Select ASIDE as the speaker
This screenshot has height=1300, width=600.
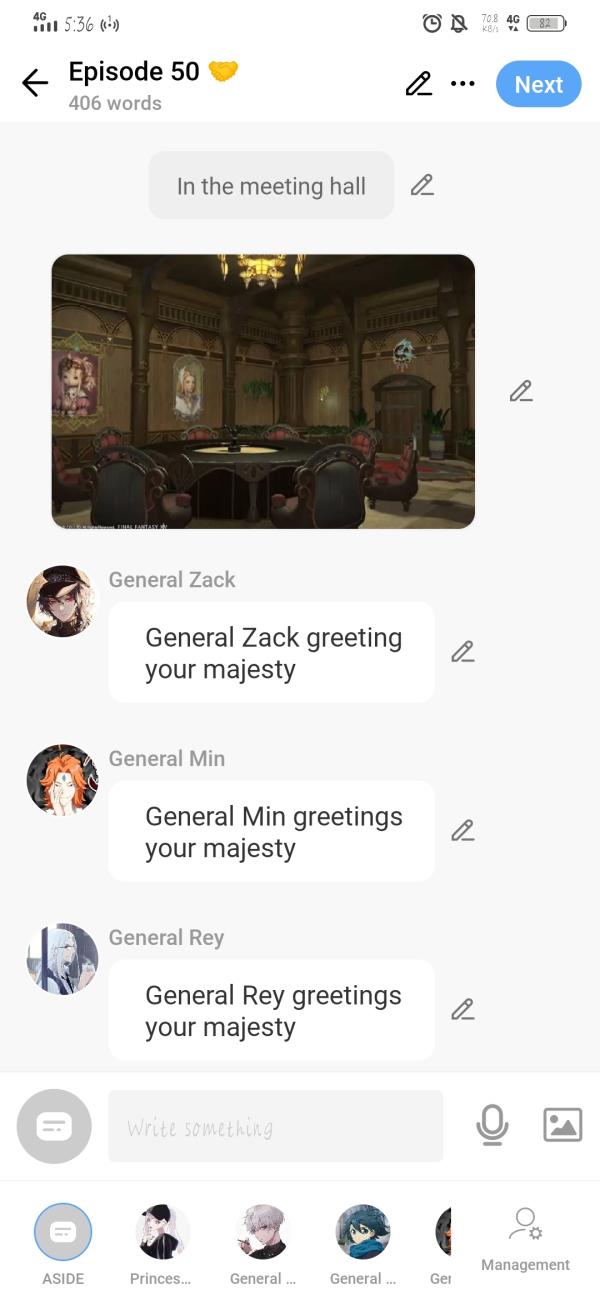(63, 1232)
